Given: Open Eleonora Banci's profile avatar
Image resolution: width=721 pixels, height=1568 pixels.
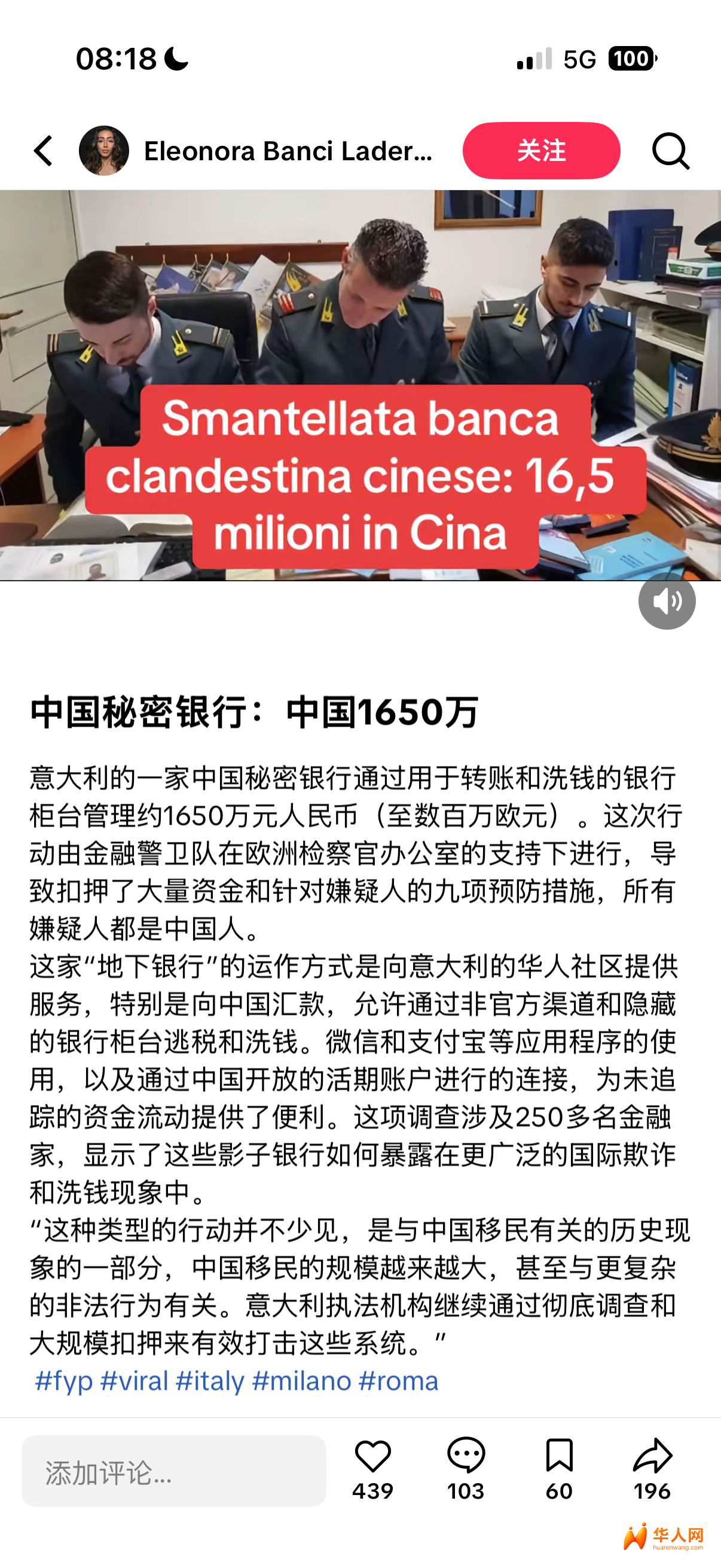Looking at the screenshot, I should point(103,150).
